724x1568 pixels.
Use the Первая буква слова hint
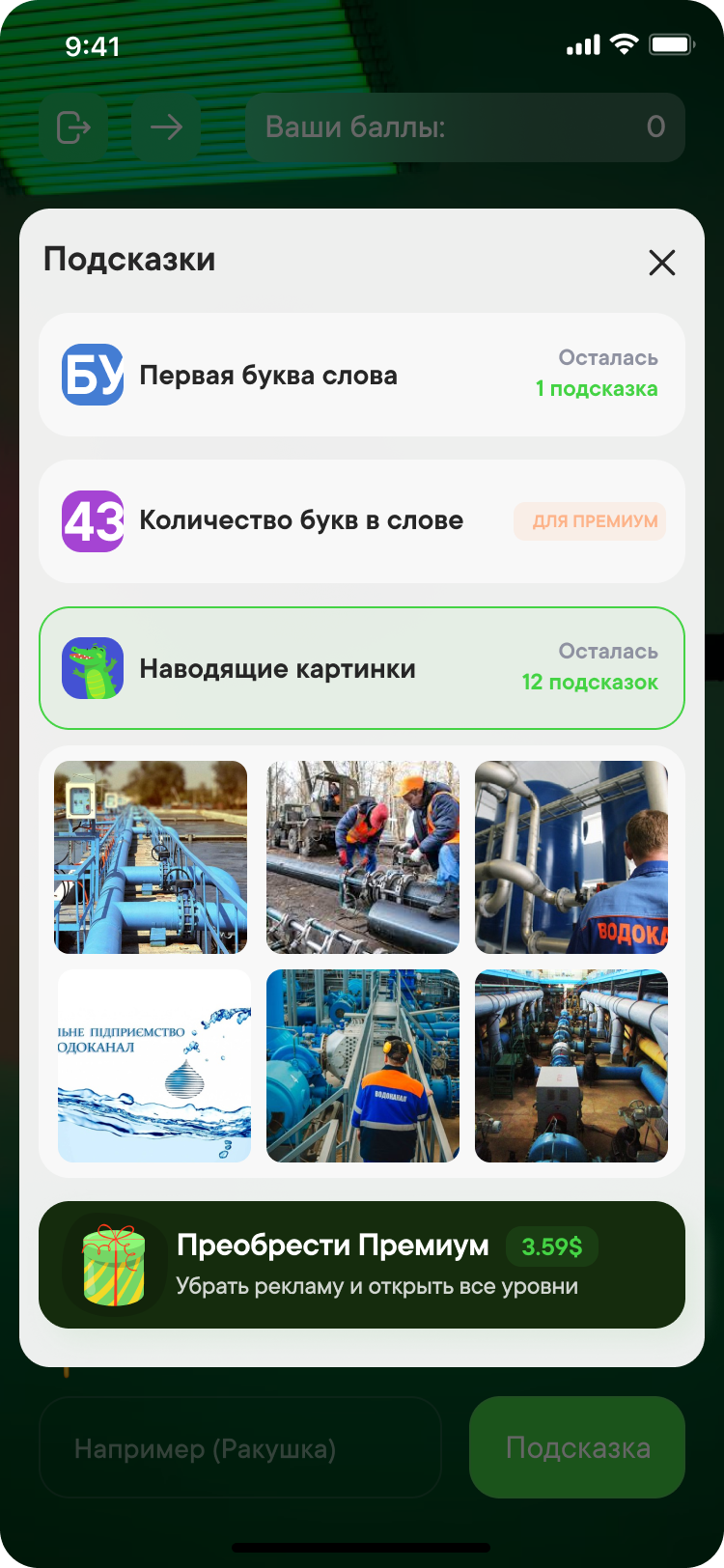(362, 375)
